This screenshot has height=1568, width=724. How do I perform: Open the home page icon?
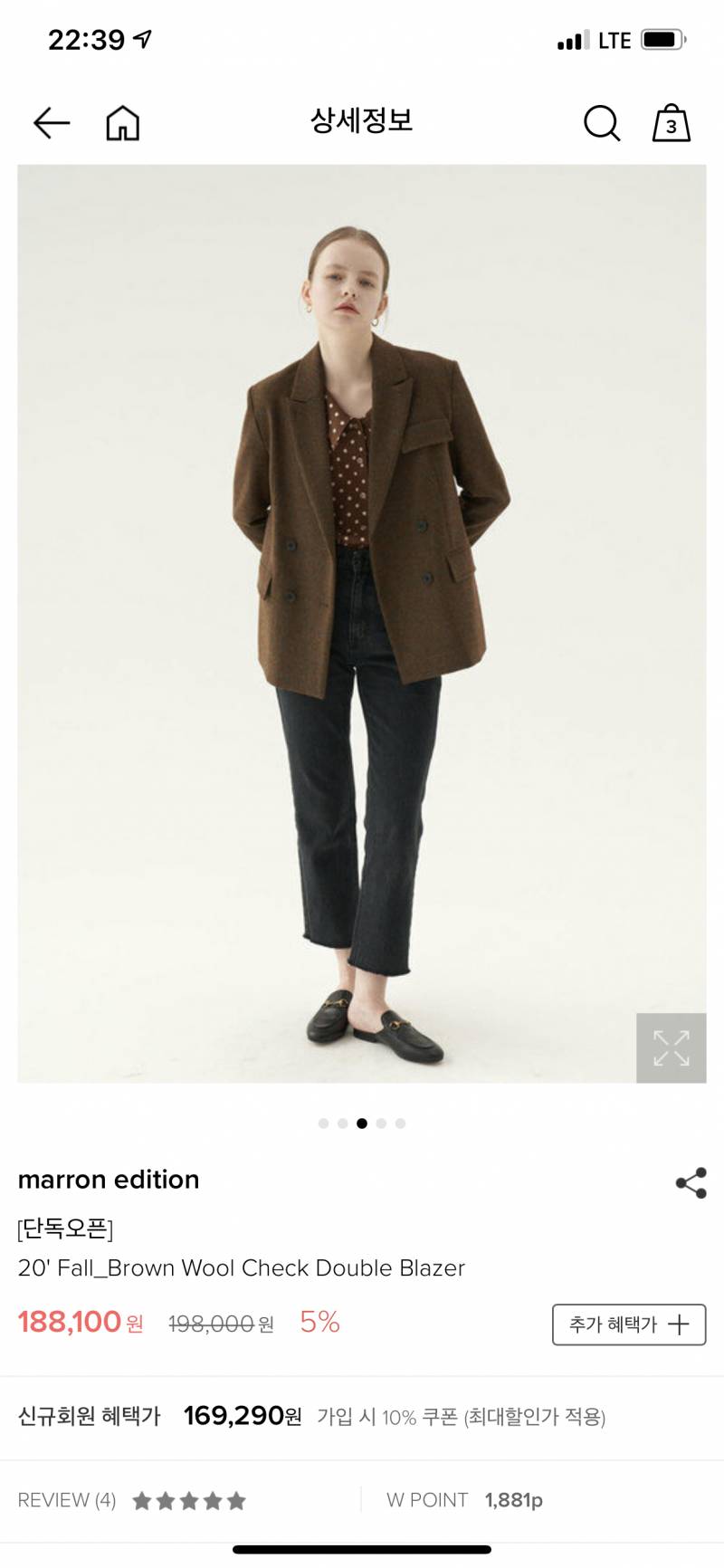[123, 123]
